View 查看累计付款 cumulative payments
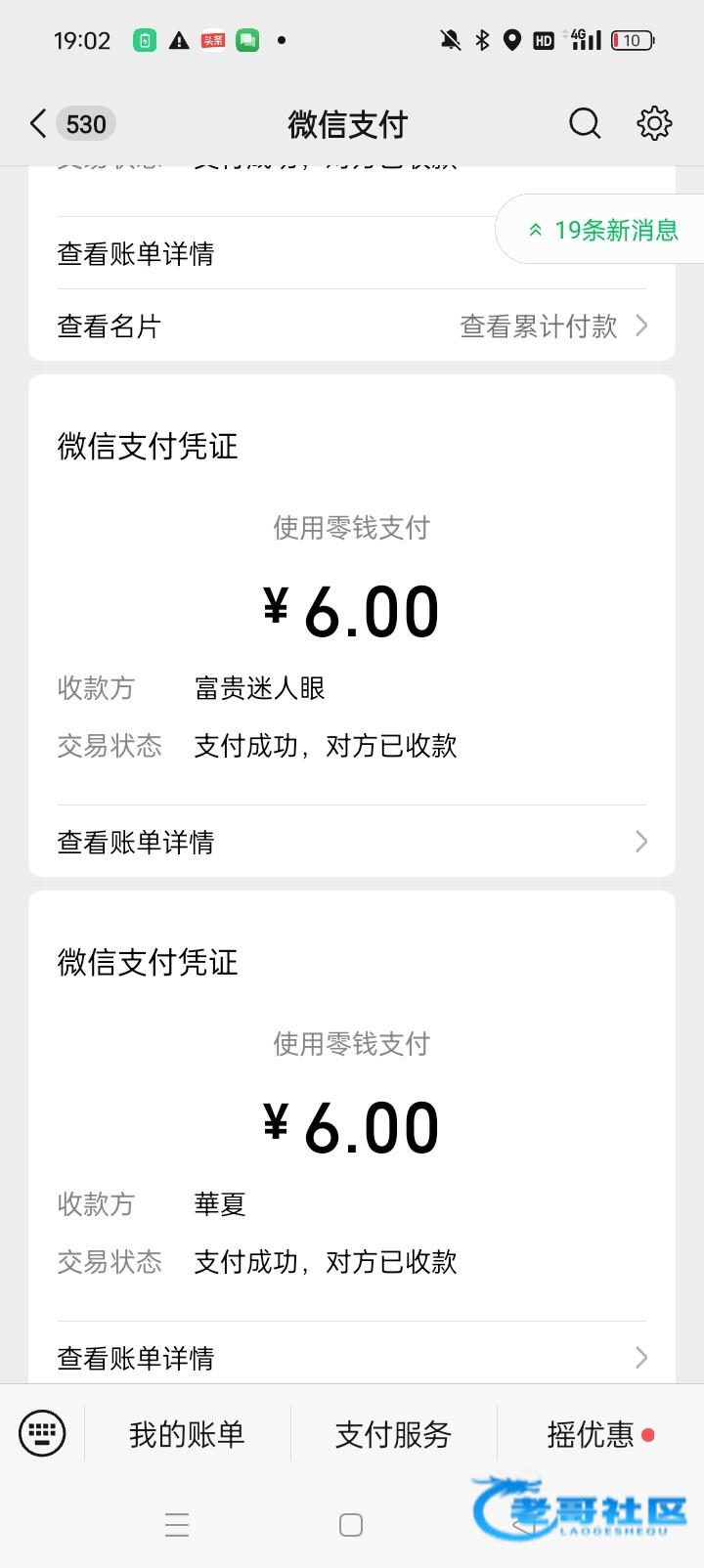 (x=552, y=327)
